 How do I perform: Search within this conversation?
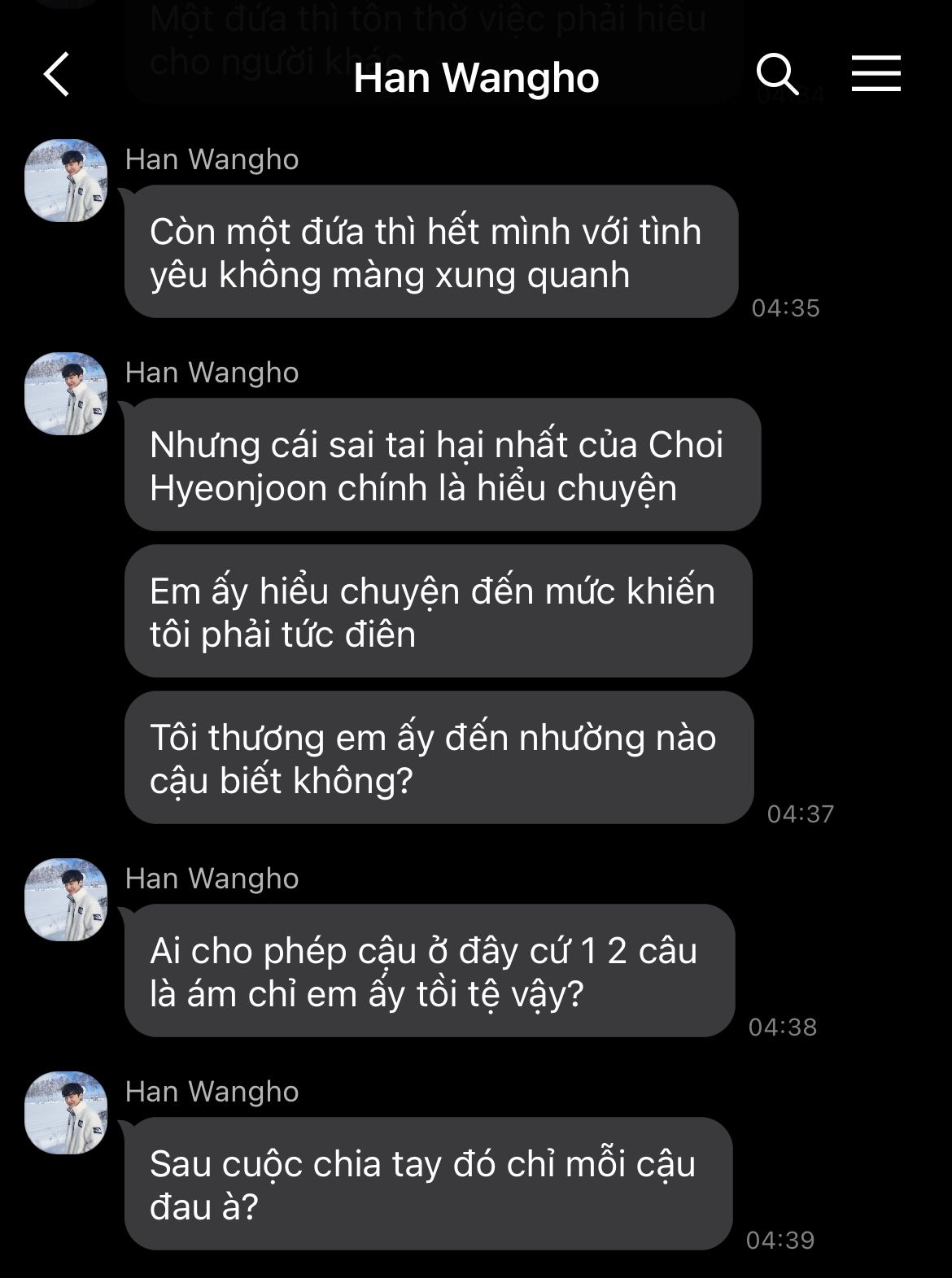pyautogui.click(x=777, y=75)
